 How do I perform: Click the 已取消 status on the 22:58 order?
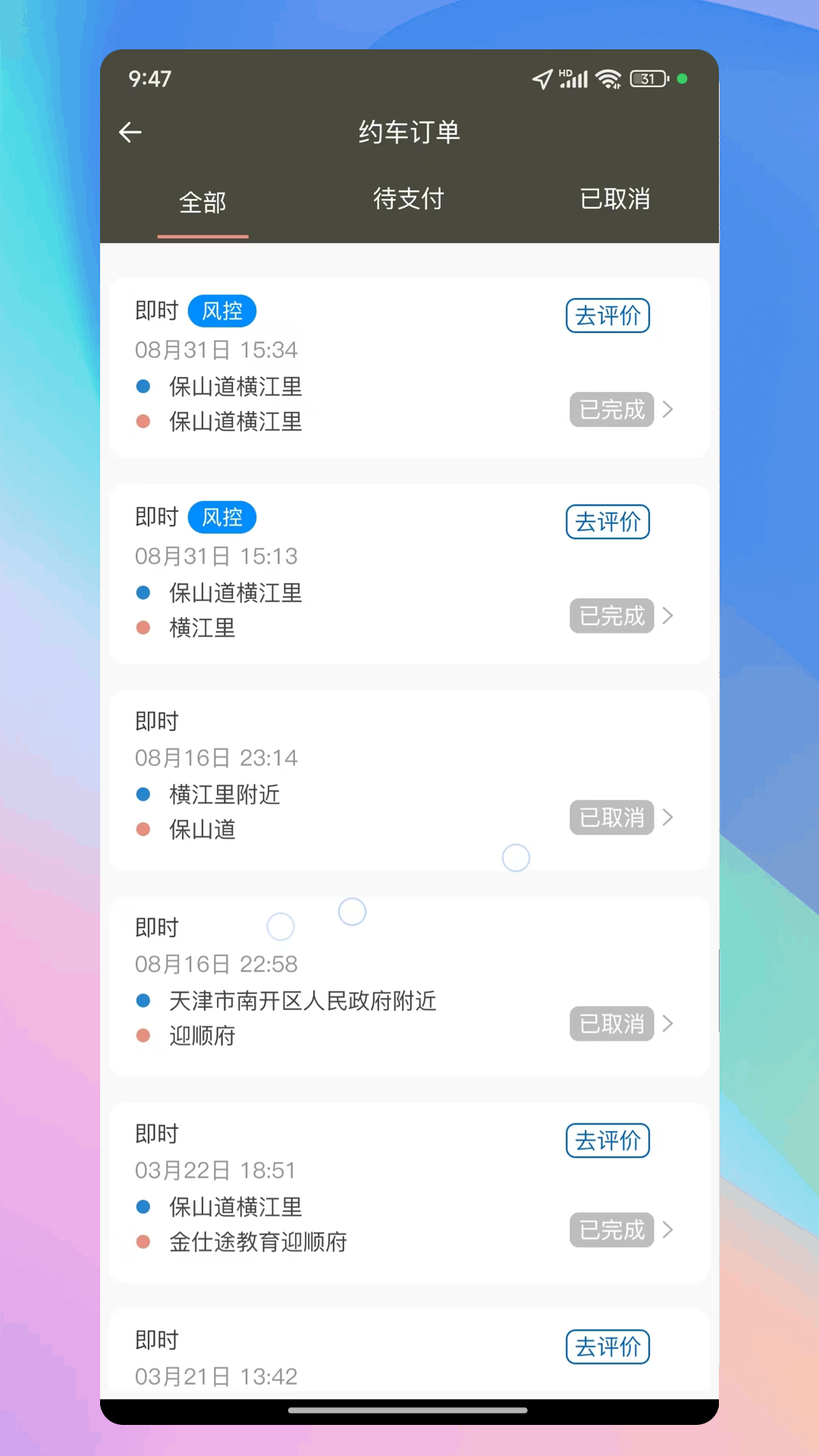tap(611, 1024)
